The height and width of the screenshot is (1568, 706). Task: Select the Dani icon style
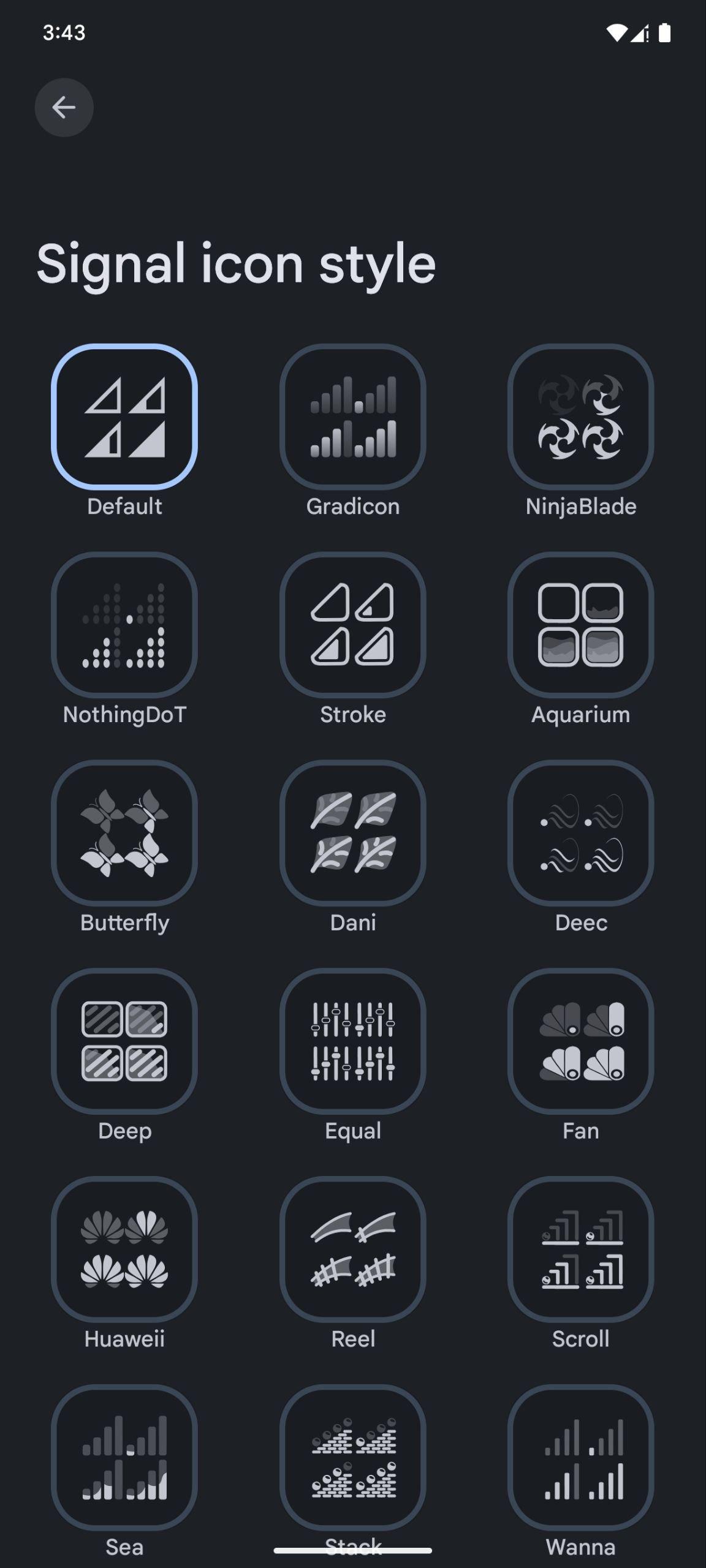353,833
